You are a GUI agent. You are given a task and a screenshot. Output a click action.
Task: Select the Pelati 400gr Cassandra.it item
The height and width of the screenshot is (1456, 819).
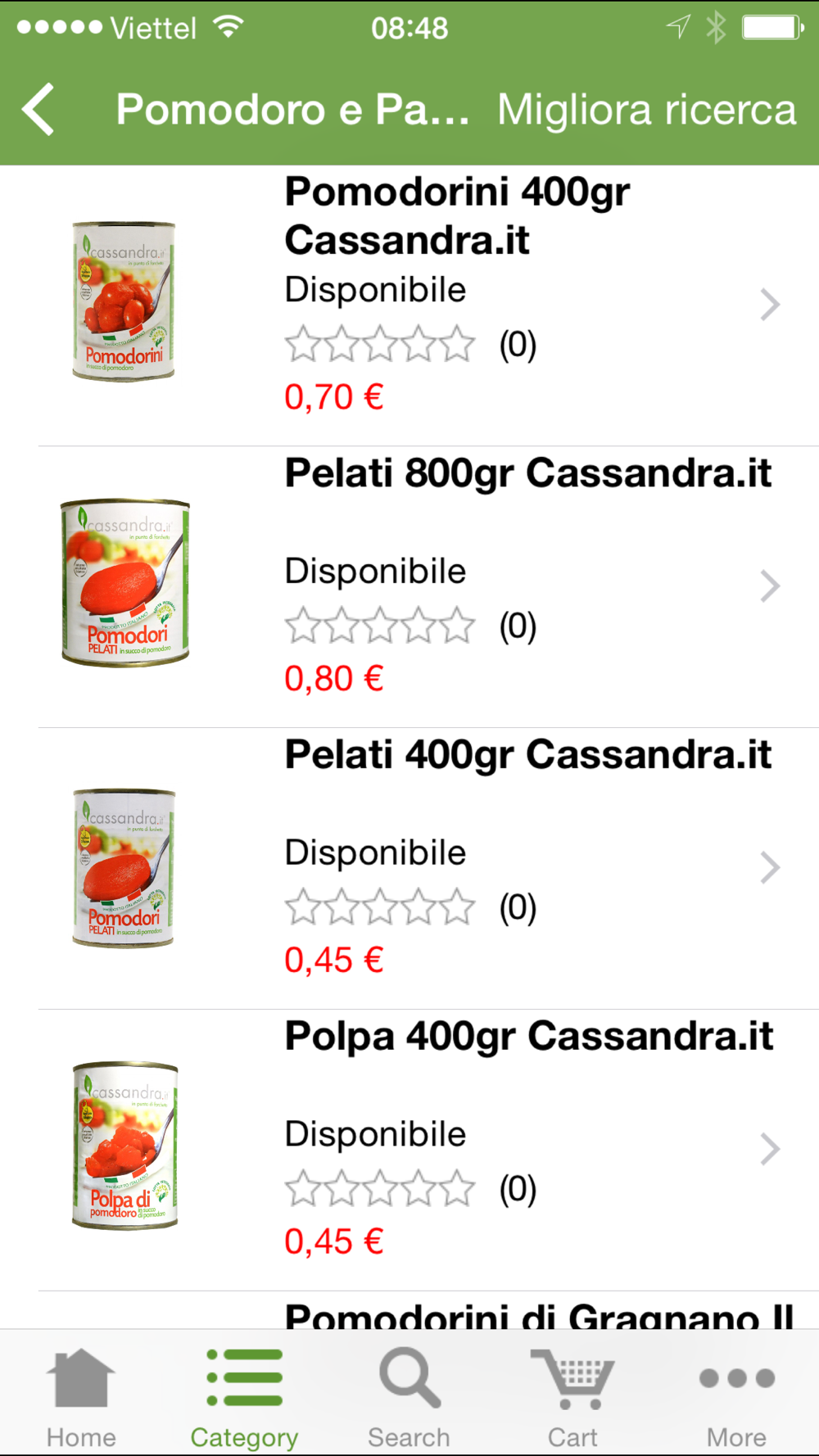(409, 869)
